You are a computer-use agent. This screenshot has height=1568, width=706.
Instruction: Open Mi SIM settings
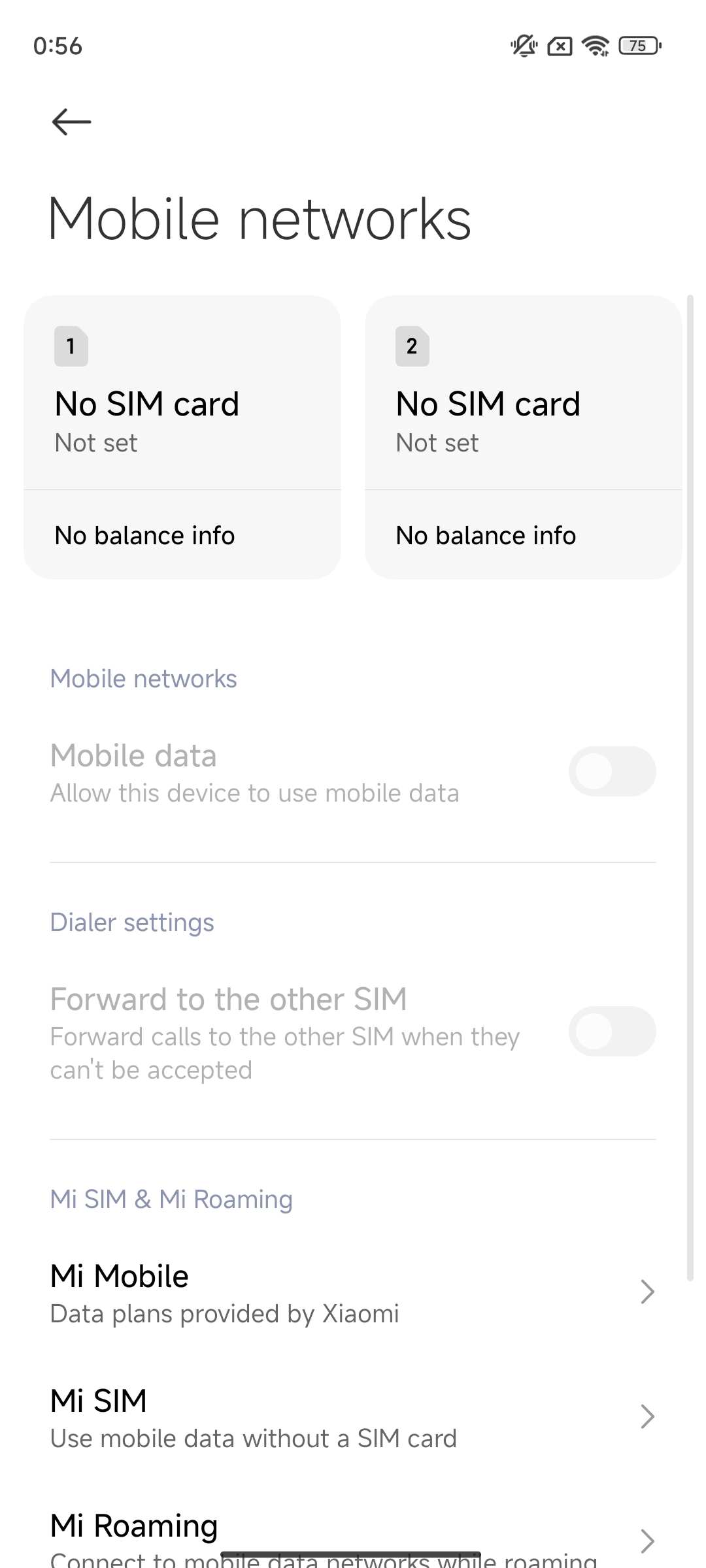coord(353,1417)
